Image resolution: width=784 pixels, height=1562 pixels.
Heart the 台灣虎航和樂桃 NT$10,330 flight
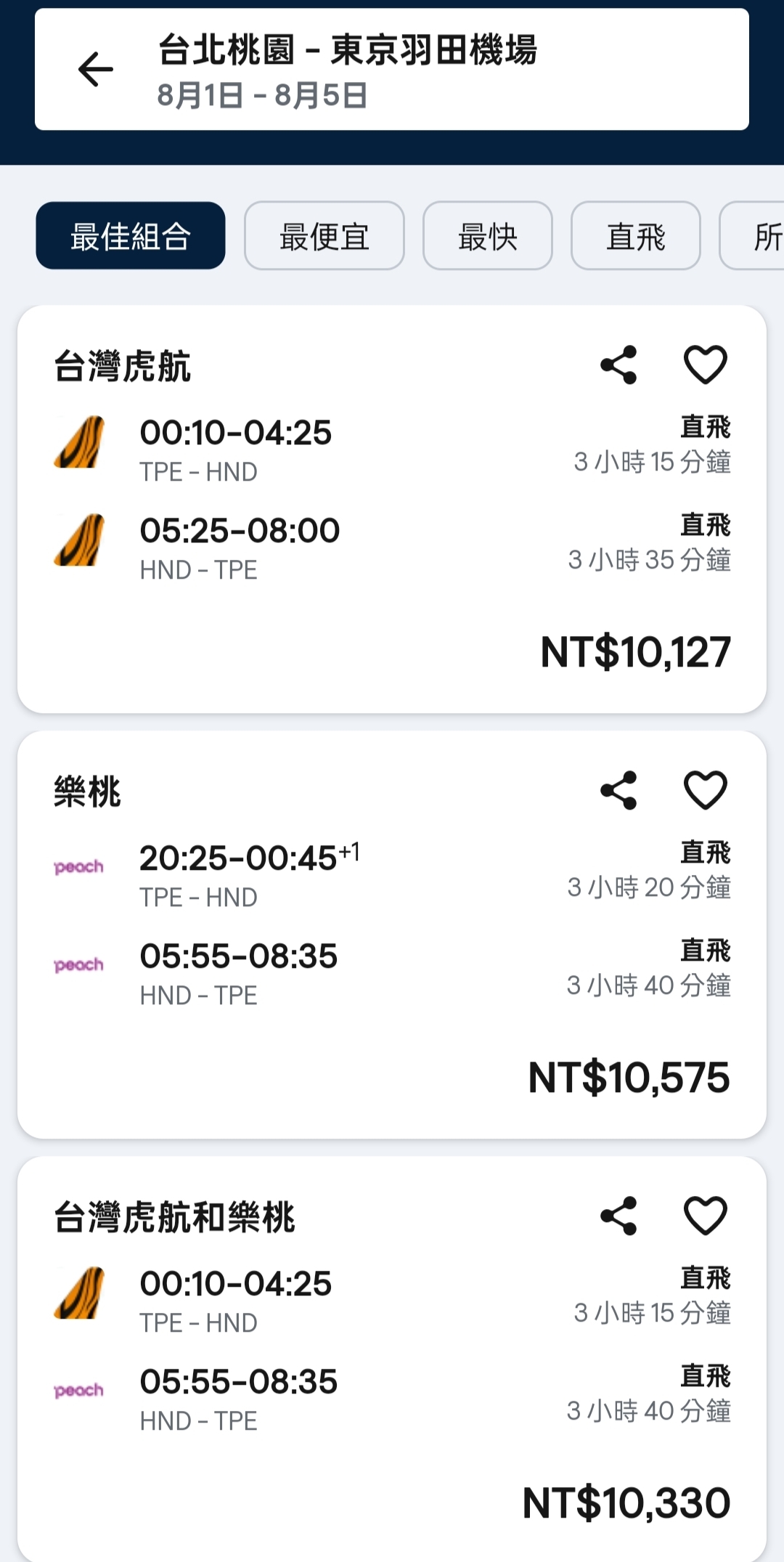(706, 1216)
